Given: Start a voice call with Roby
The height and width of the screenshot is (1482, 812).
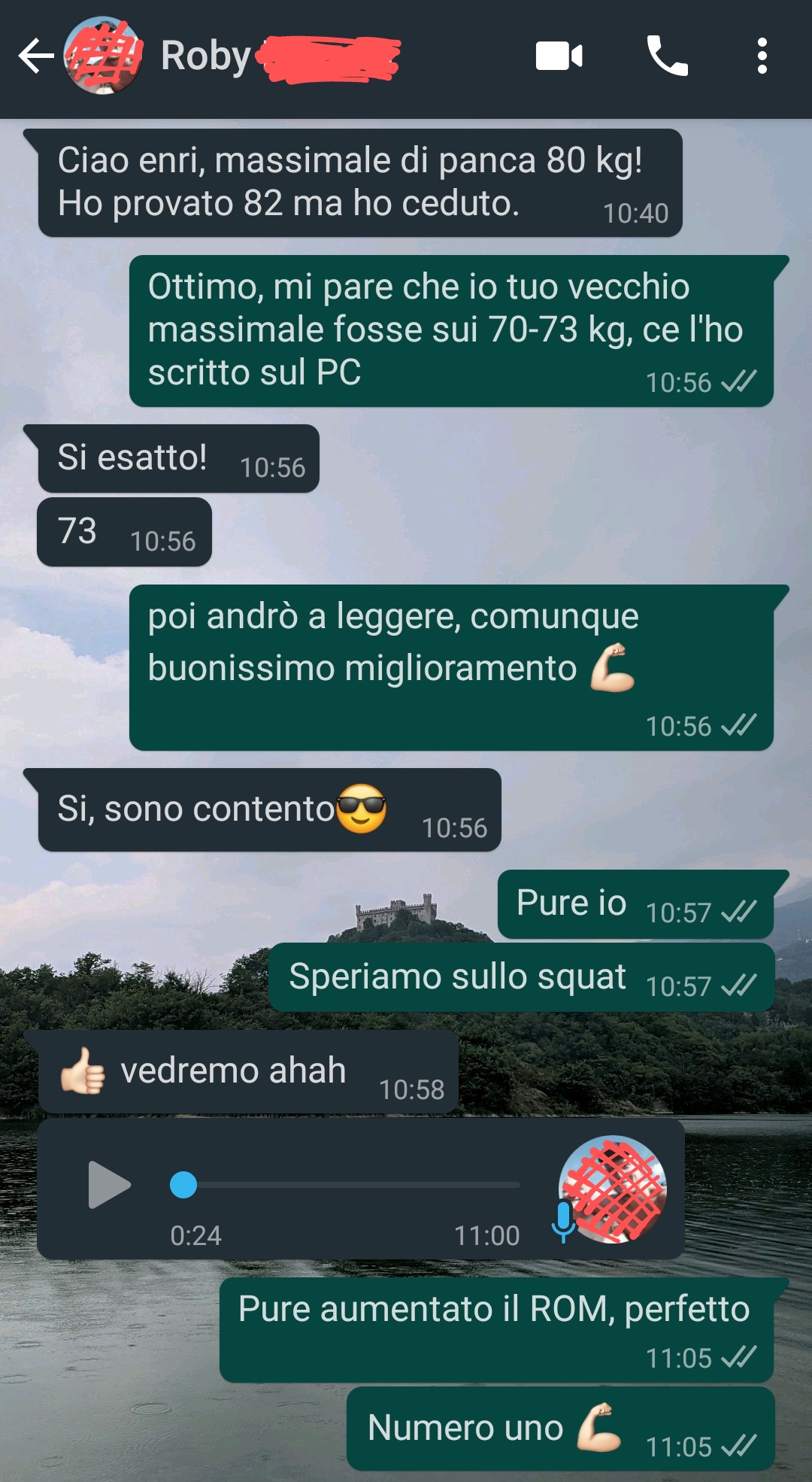Looking at the screenshot, I should 667,56.
